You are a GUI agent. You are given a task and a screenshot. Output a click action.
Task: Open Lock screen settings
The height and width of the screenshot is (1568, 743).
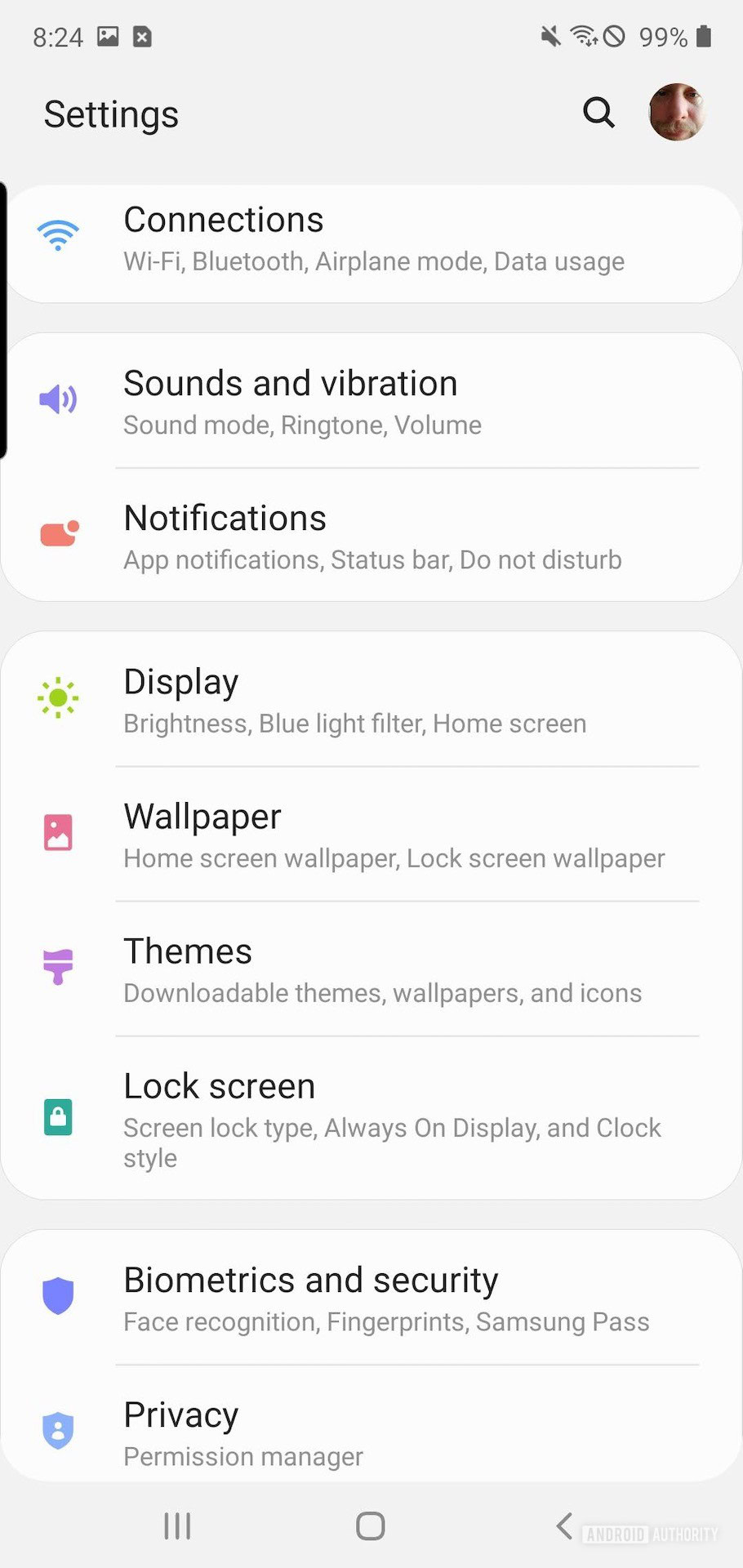tap(371, 1119)
